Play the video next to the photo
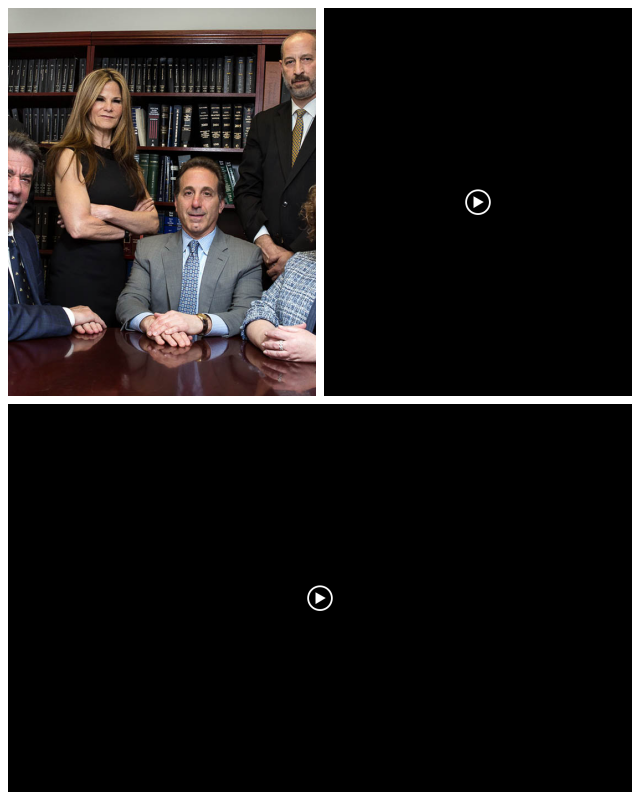Viewport: 640px width, 800px height. pos(478,202)
